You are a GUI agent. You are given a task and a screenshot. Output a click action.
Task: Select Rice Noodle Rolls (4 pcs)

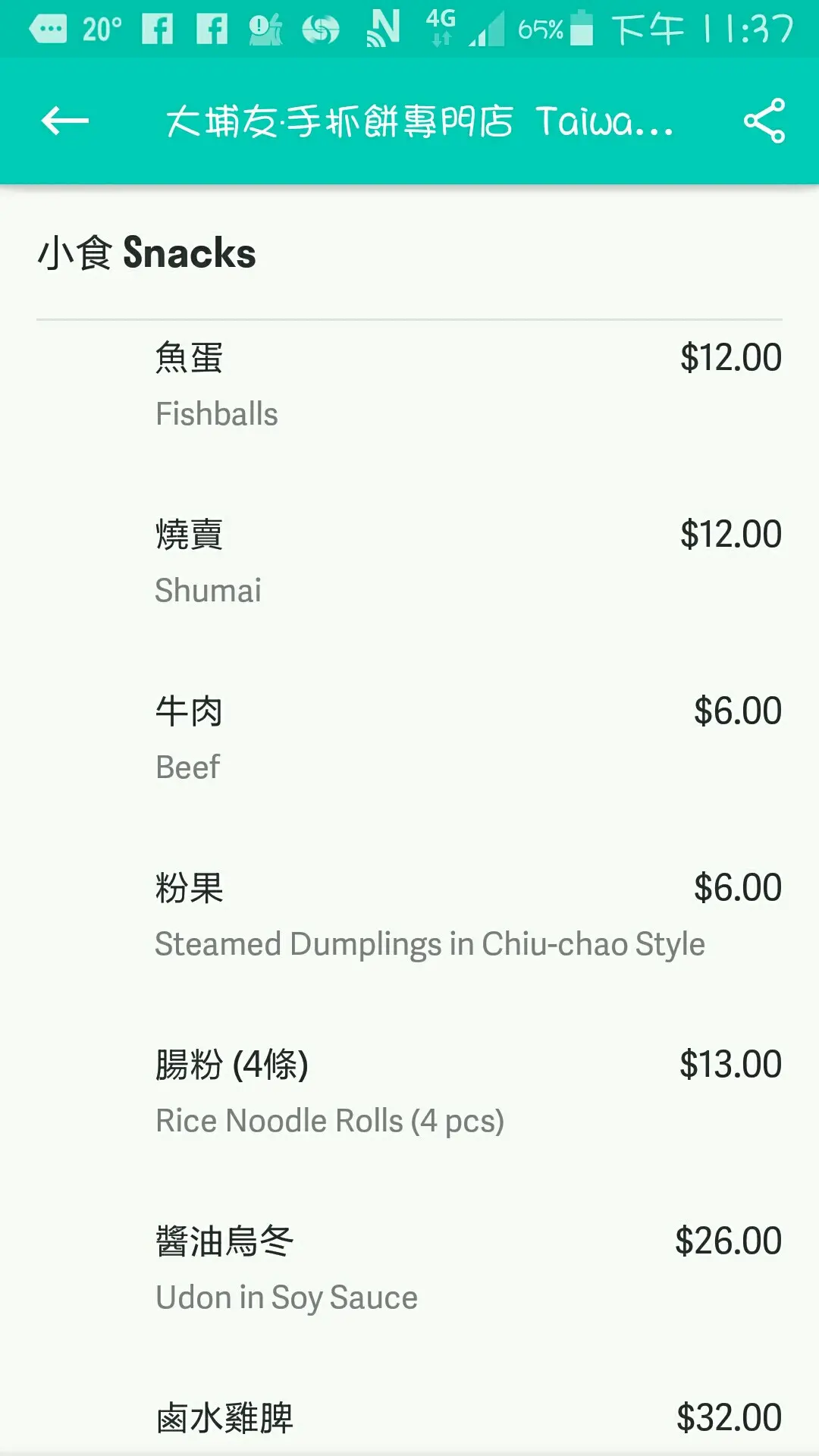point(409,1092)
